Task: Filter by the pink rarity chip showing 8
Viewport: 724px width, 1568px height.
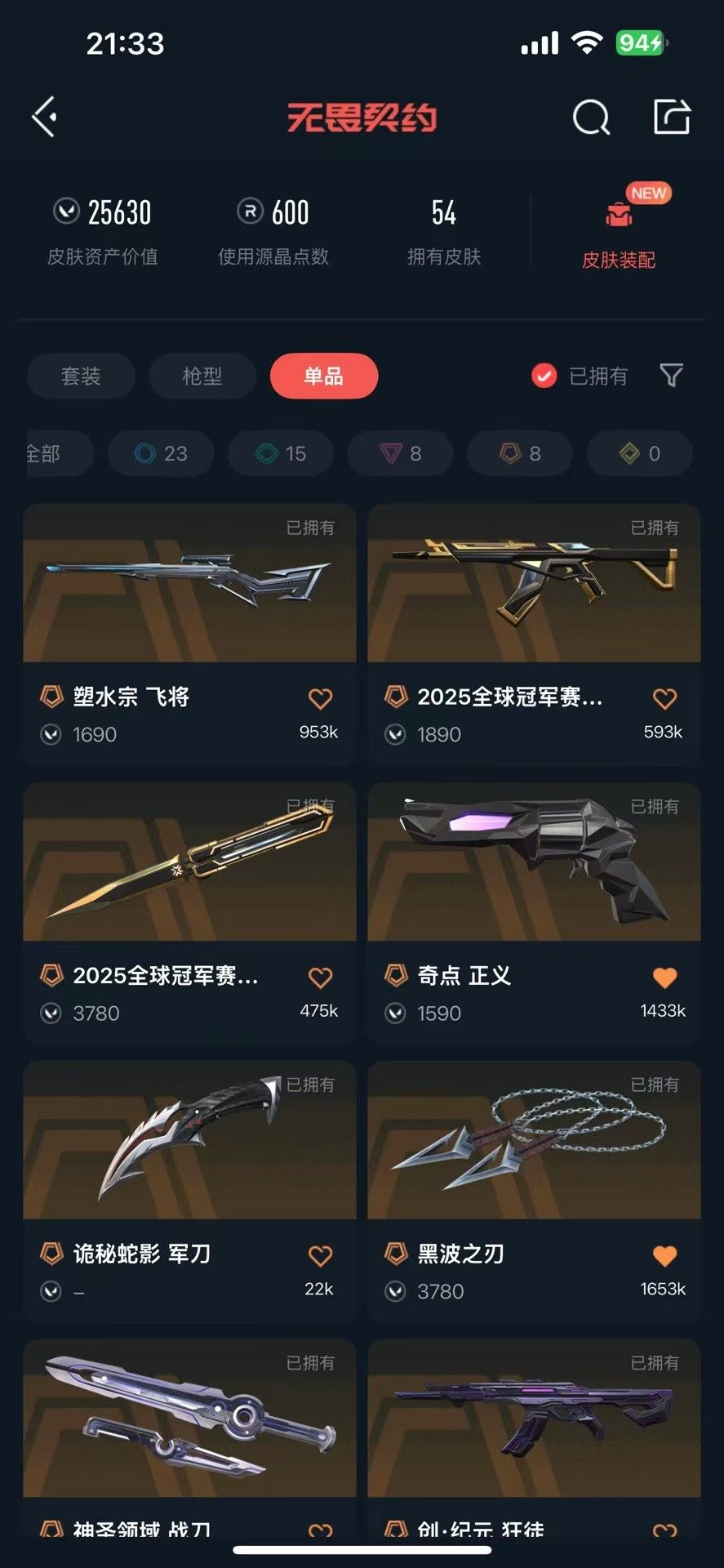Action: point(400,453)
